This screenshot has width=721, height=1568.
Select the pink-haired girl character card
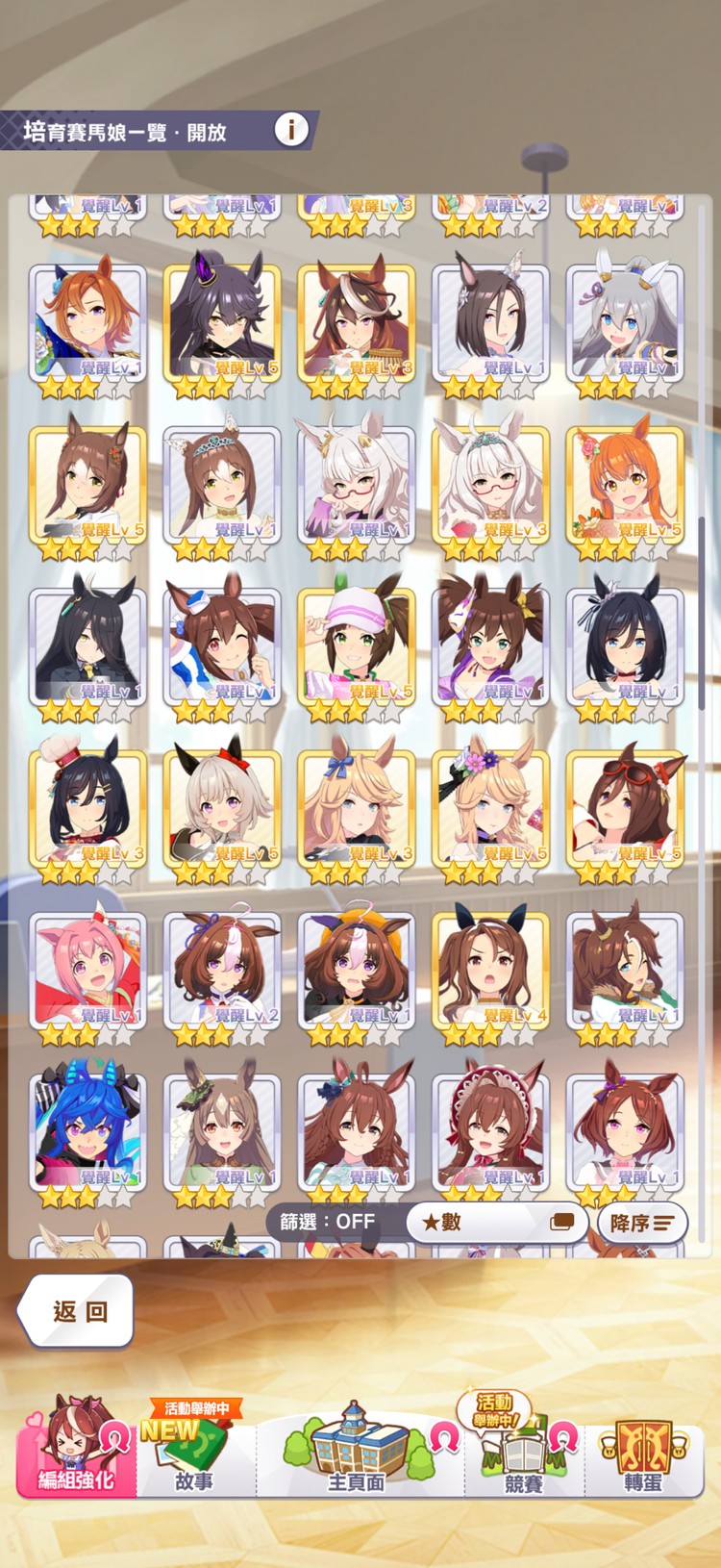click(x=87, y=970)
